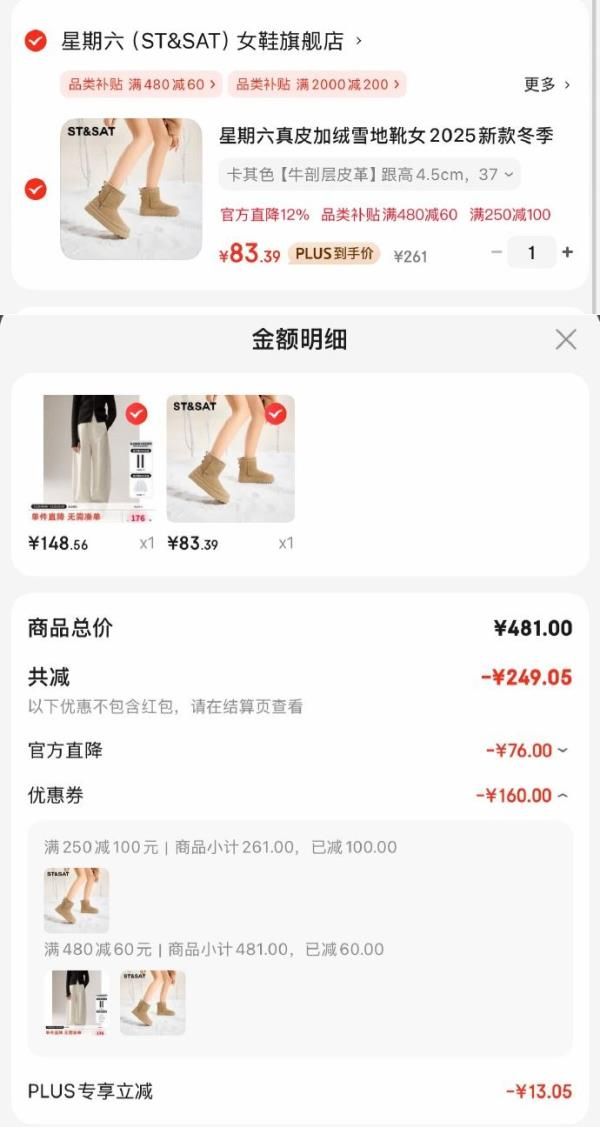This screenshot has height=1128, width=600.
Task: Deselect the snow boots item checkbox
Action: point(35,189)
